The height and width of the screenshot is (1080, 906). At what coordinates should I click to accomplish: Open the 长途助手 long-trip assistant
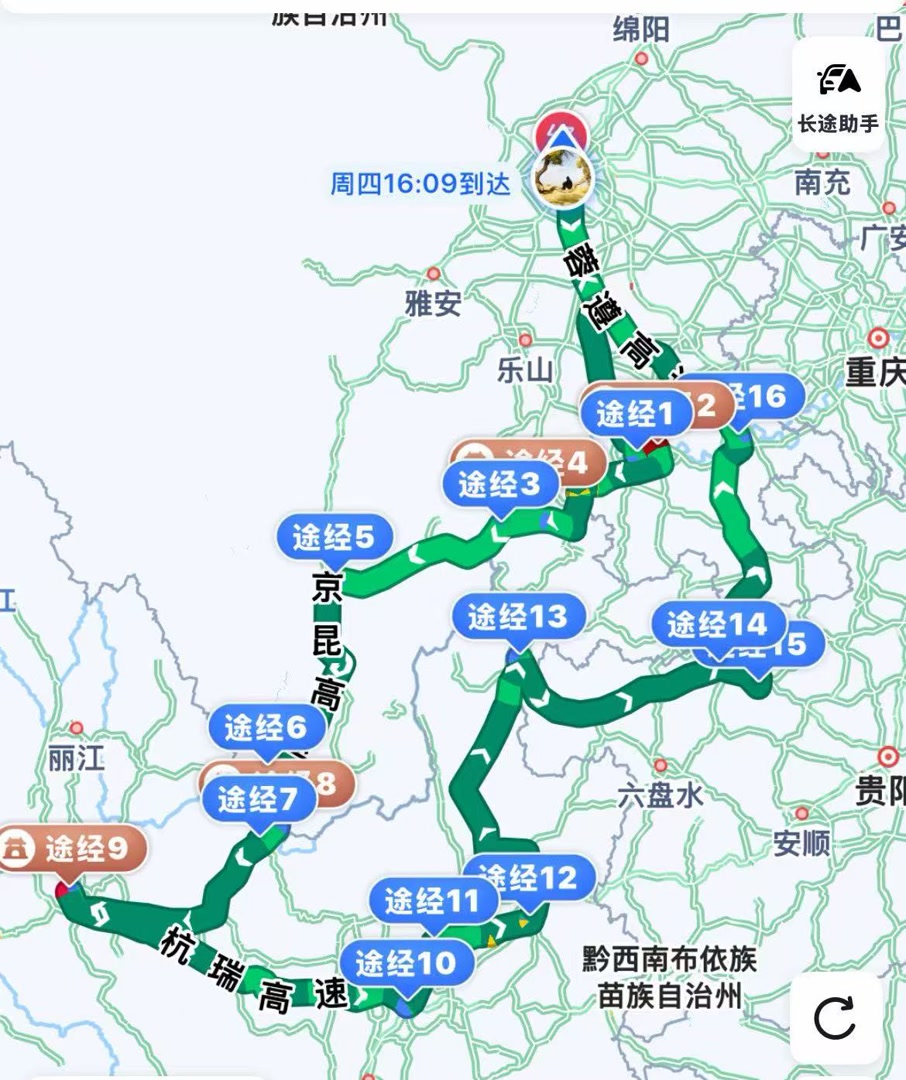838,94
